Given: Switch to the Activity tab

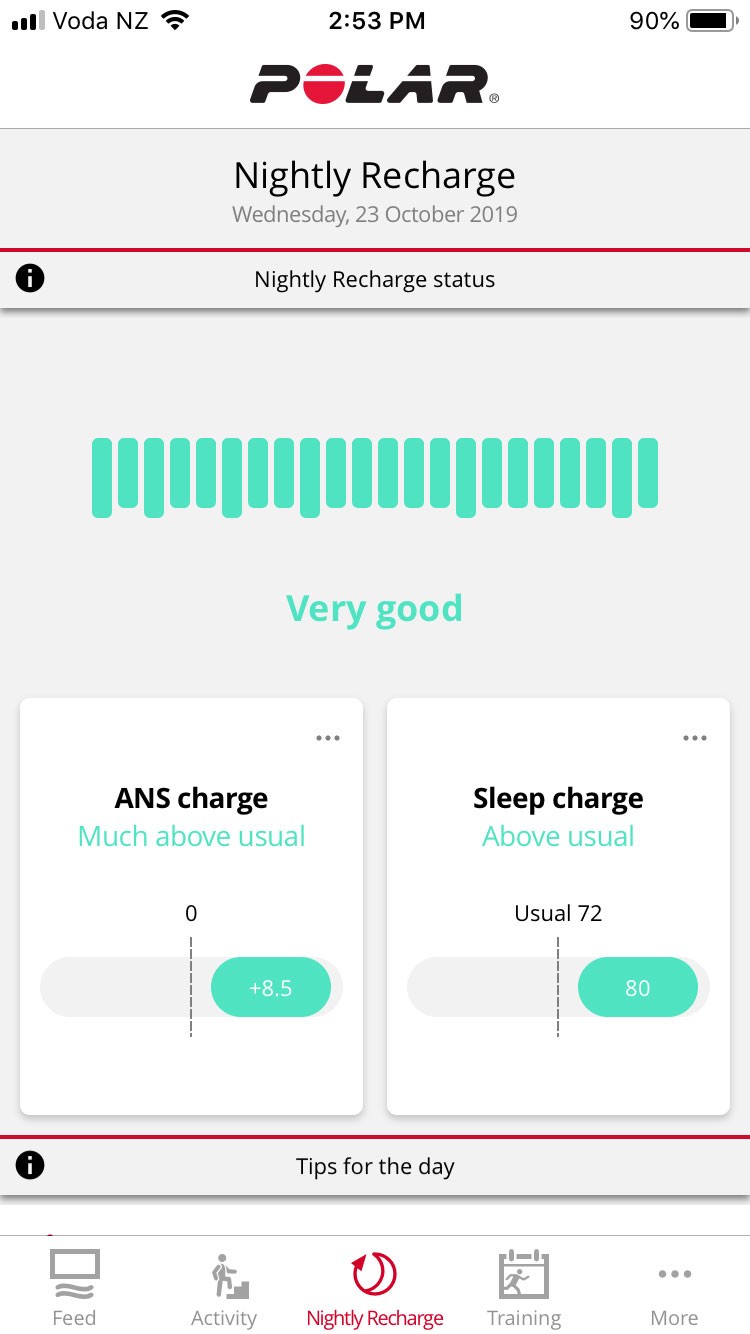Looking at the screenshot, I should point(224,1287).
